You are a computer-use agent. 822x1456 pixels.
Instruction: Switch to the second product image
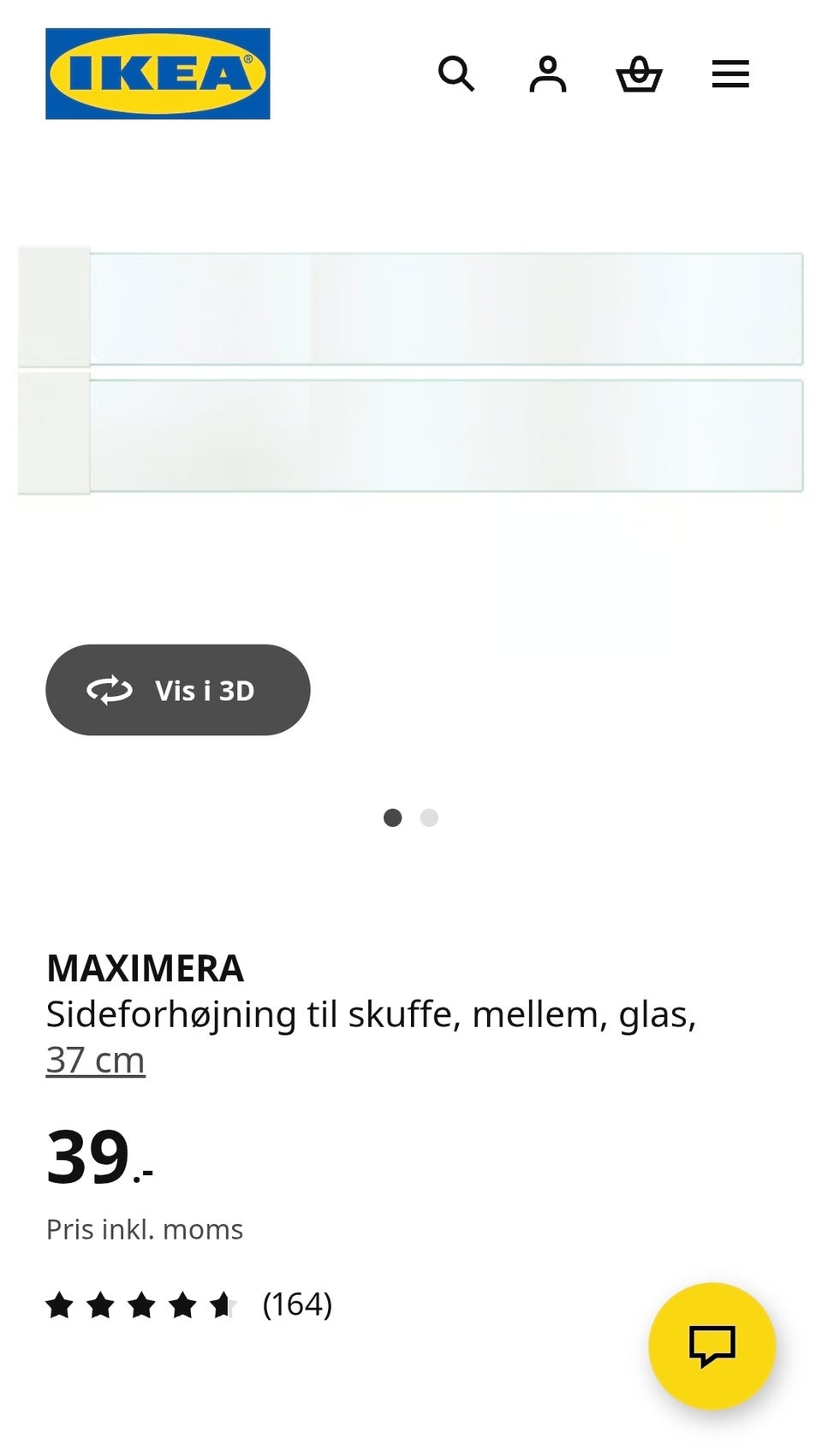[430, 817]
